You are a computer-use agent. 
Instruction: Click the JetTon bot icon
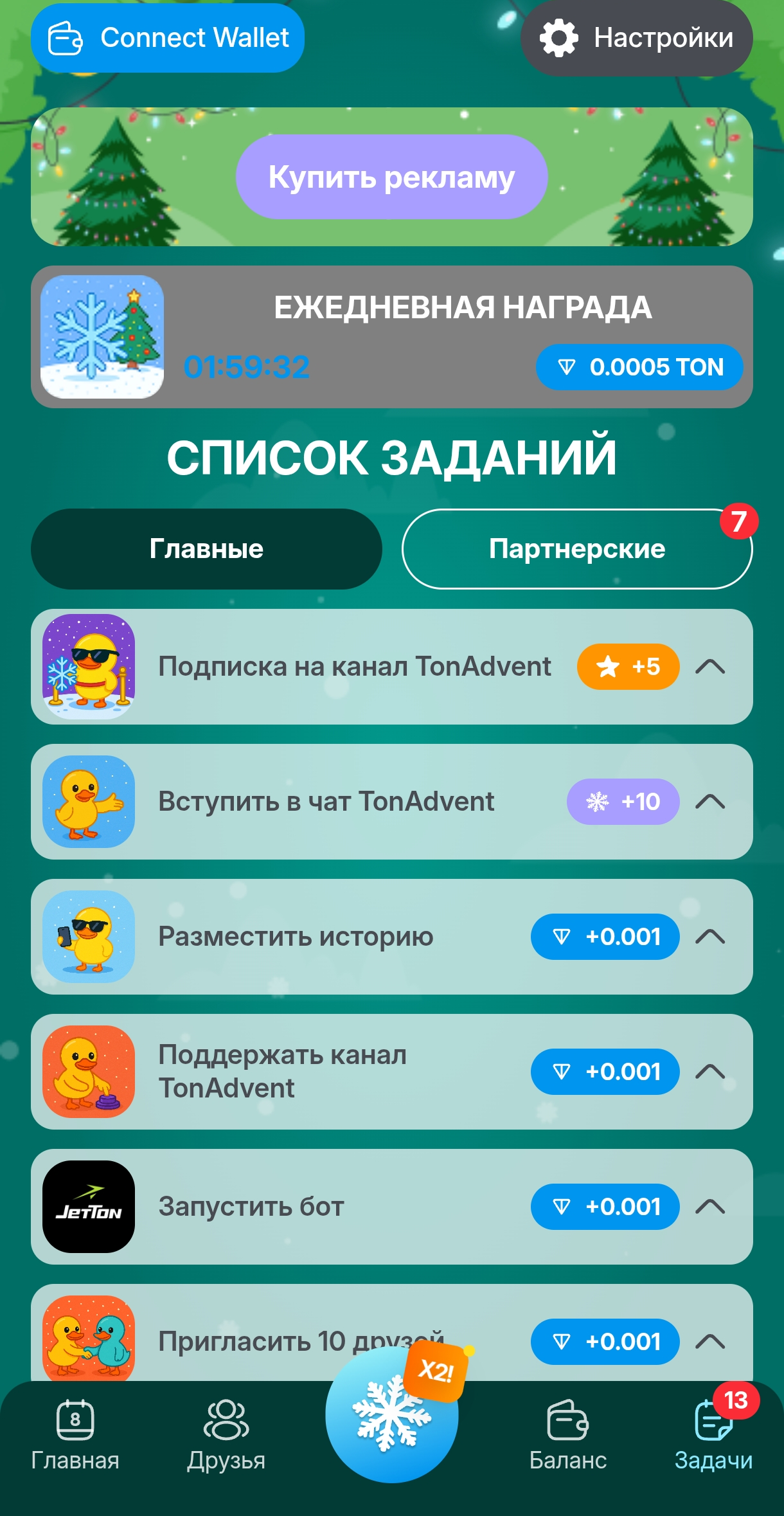point(89,1207)
